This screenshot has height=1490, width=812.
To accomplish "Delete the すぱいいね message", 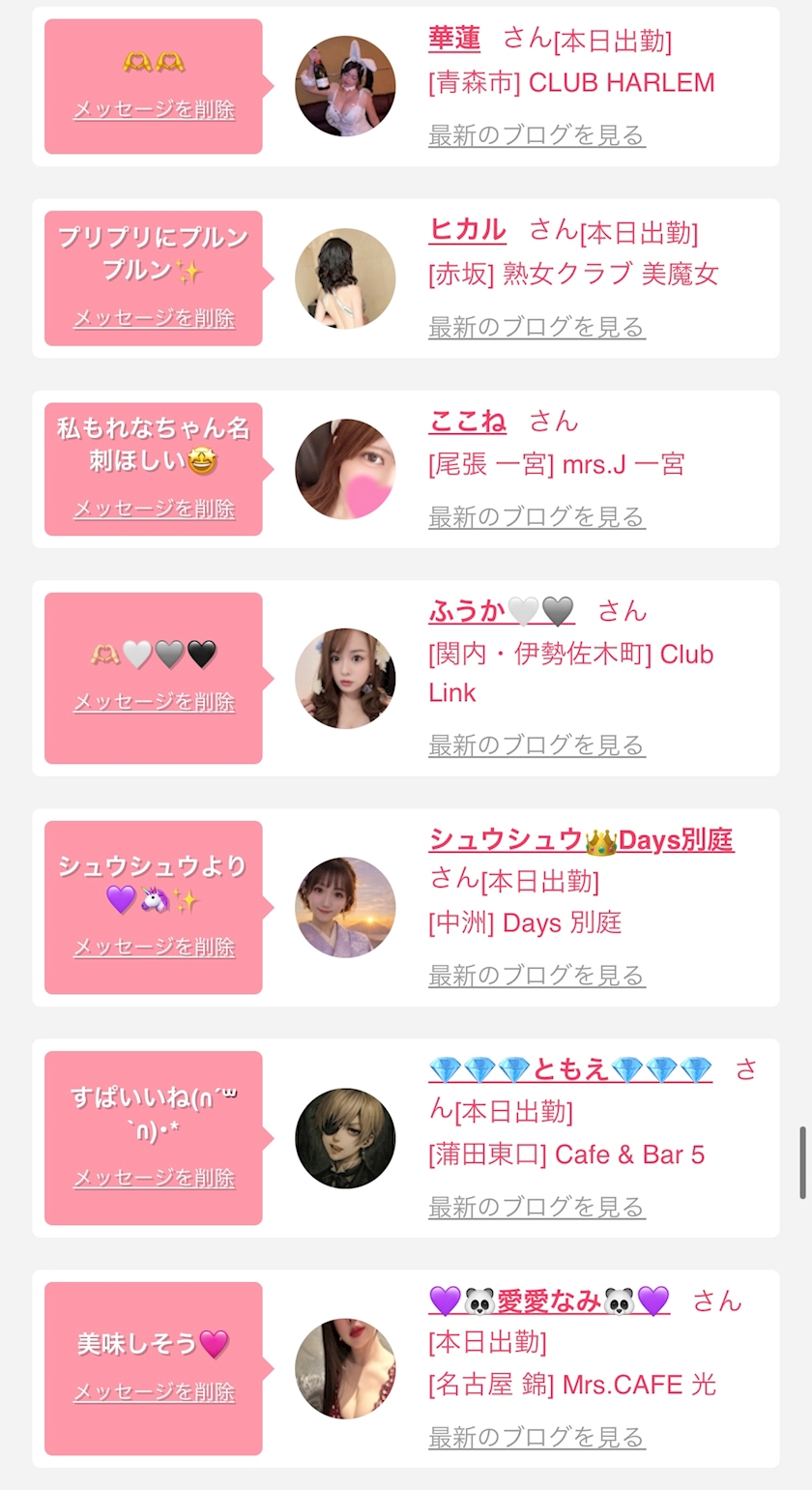I will 154,1178.
